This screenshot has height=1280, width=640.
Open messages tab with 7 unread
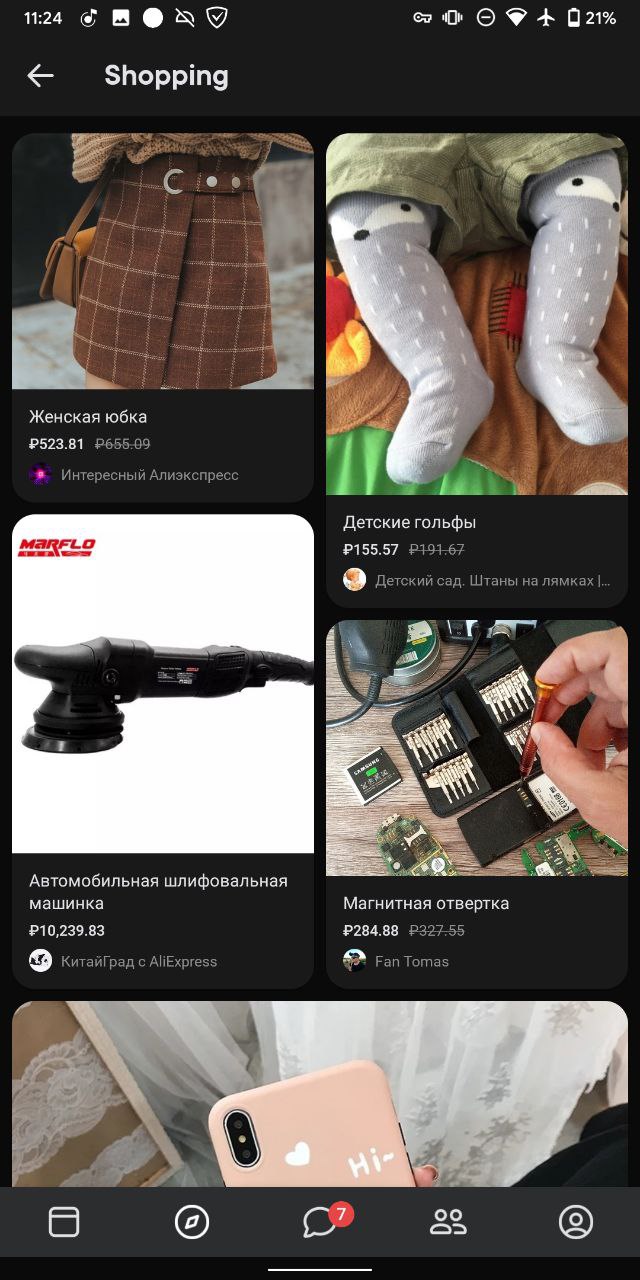coord(320,1222)
